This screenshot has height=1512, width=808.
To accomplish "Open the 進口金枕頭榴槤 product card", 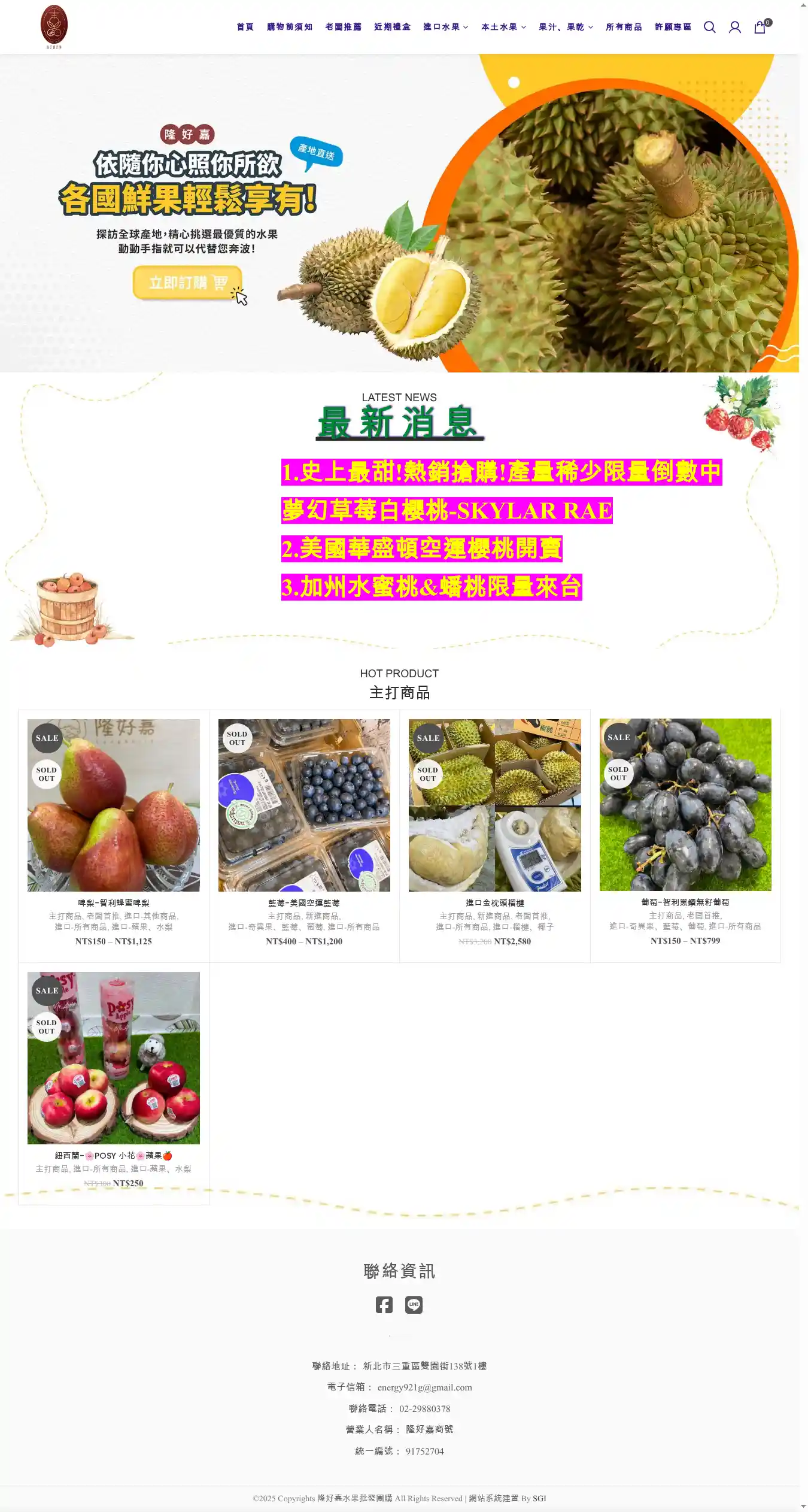I will pyautogui.click(x=494, y=805).
